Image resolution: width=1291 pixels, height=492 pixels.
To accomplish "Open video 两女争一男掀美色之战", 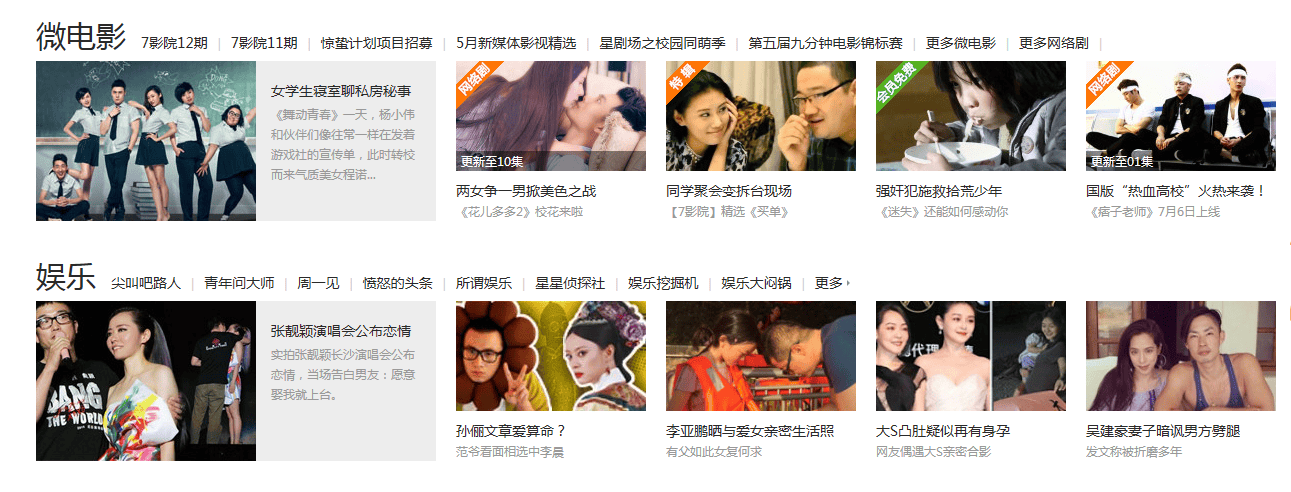I will point(526,191).
